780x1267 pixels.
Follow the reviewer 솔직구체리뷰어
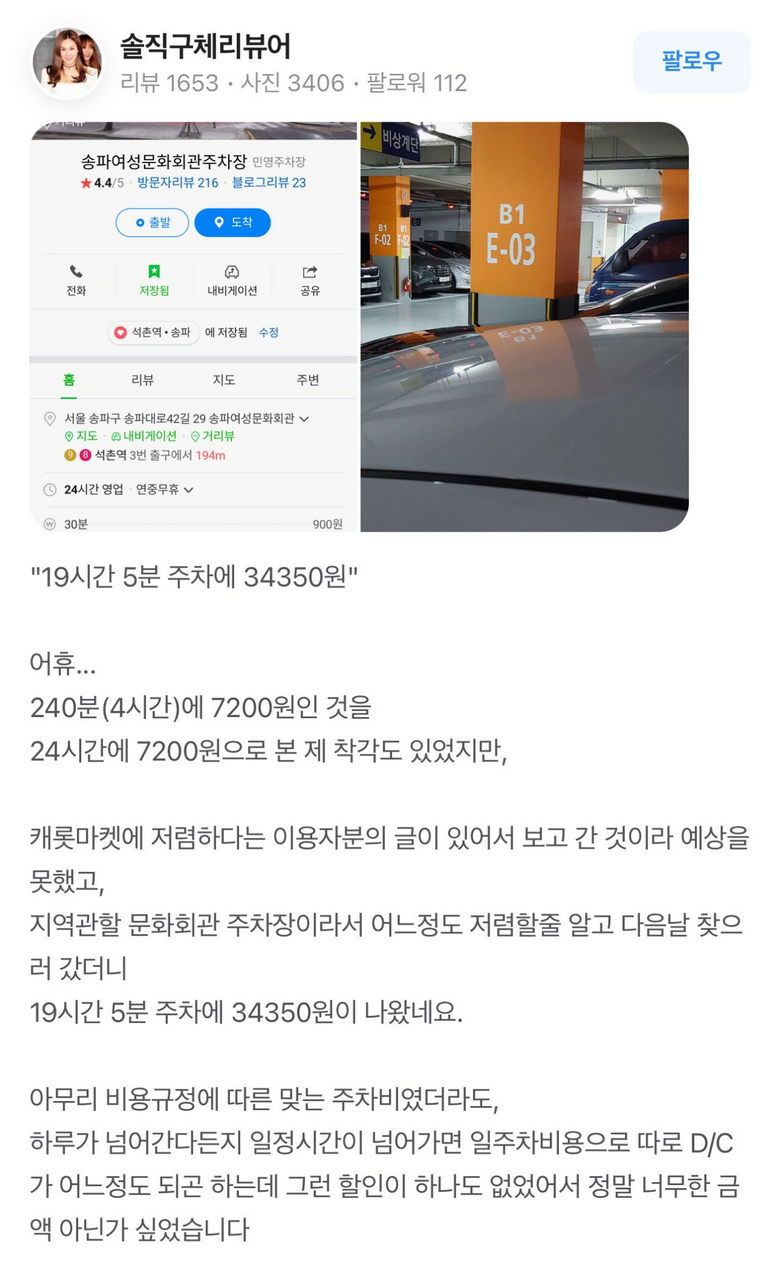pos(691,62)
